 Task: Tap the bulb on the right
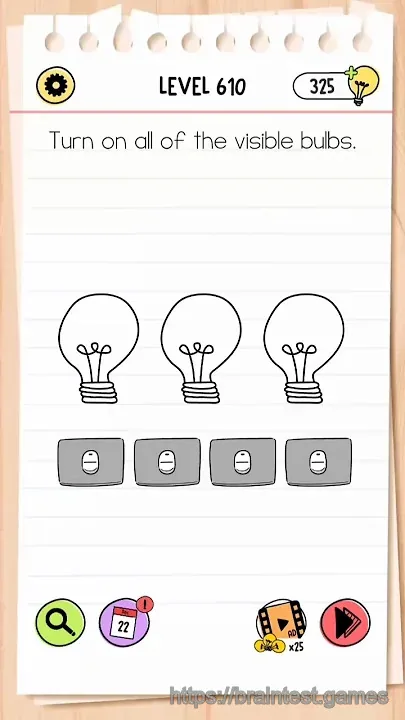click(x=304, y=349)
